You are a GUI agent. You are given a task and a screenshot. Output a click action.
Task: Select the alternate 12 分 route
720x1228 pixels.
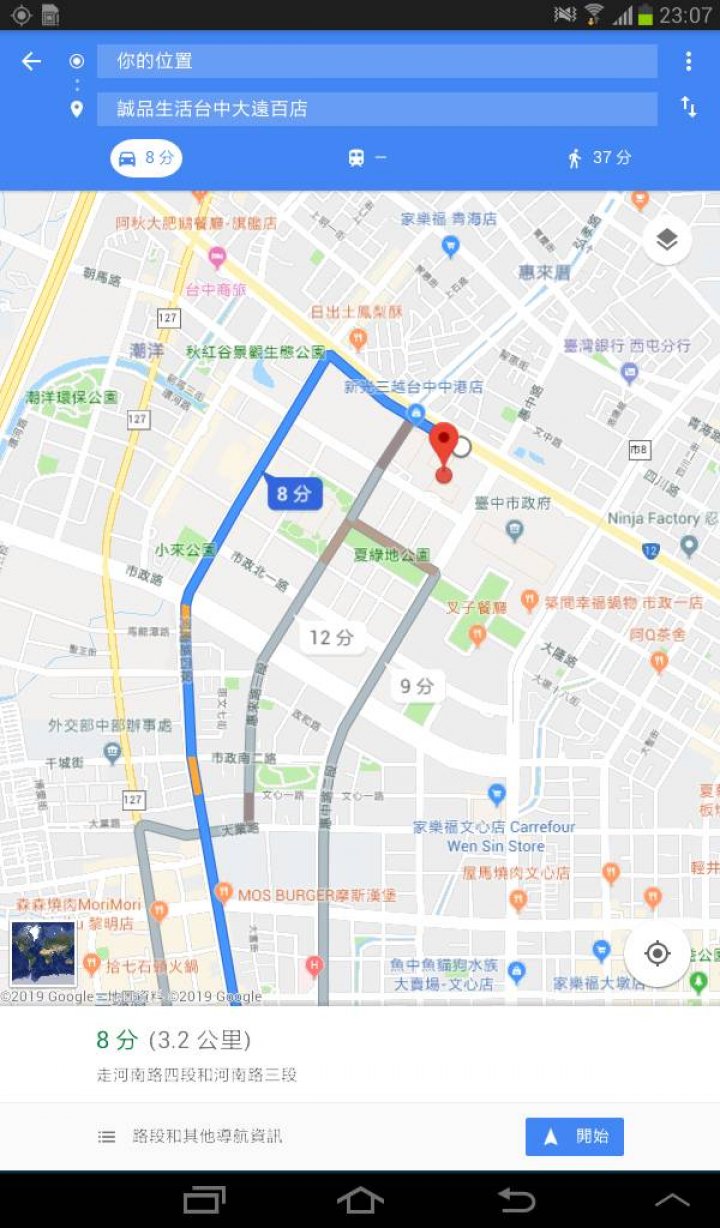[332, 637]
